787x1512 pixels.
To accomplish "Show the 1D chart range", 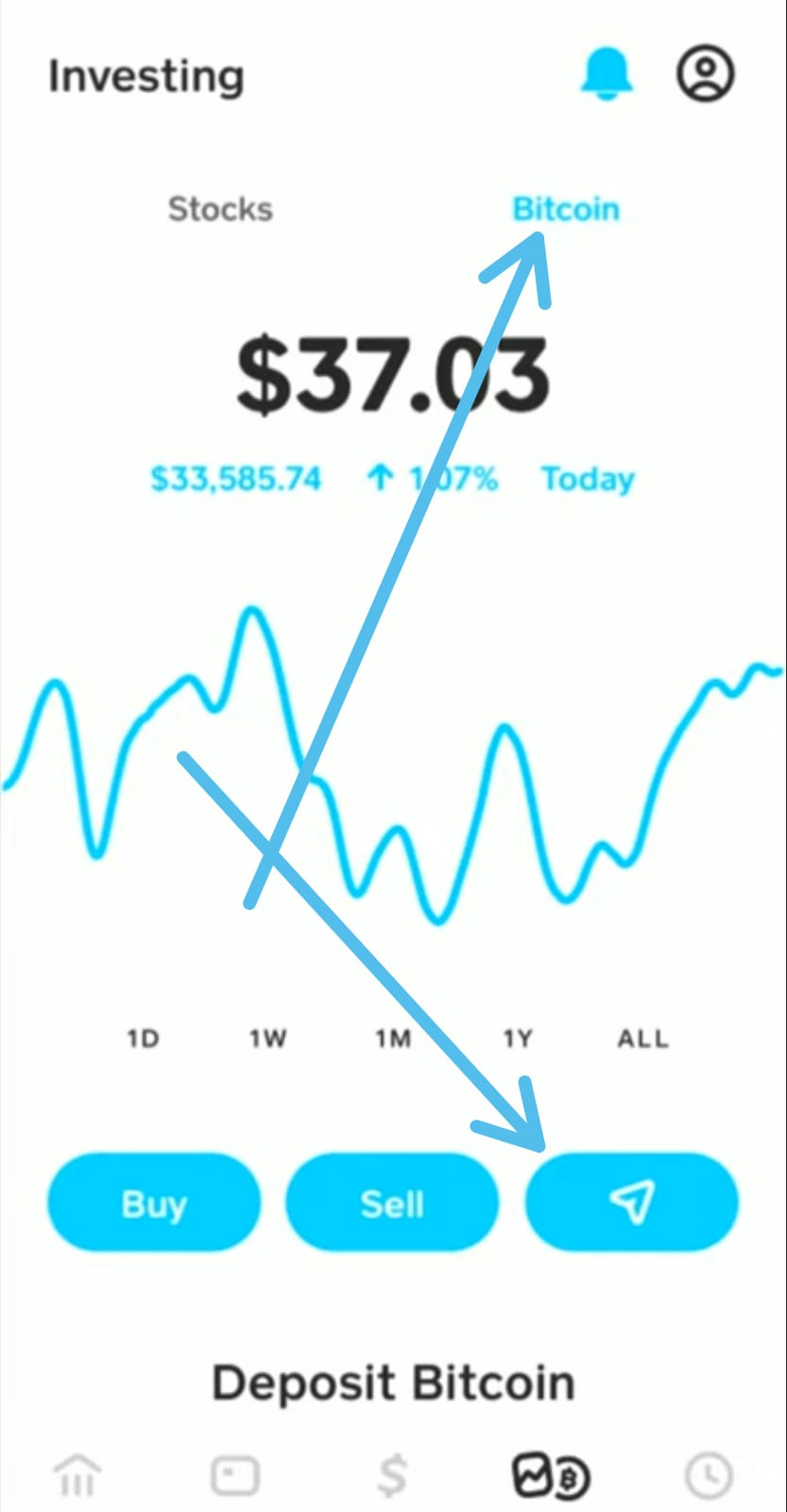I will click(143, 1039).
